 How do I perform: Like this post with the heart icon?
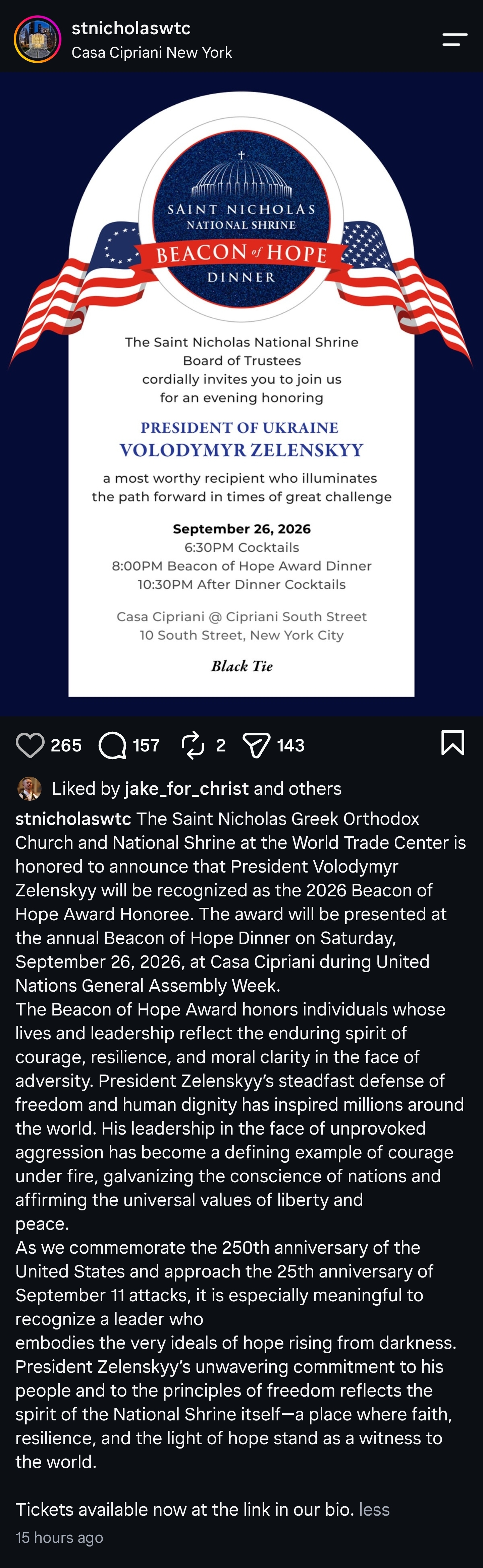pyautogui.click(x=30, y=745)
